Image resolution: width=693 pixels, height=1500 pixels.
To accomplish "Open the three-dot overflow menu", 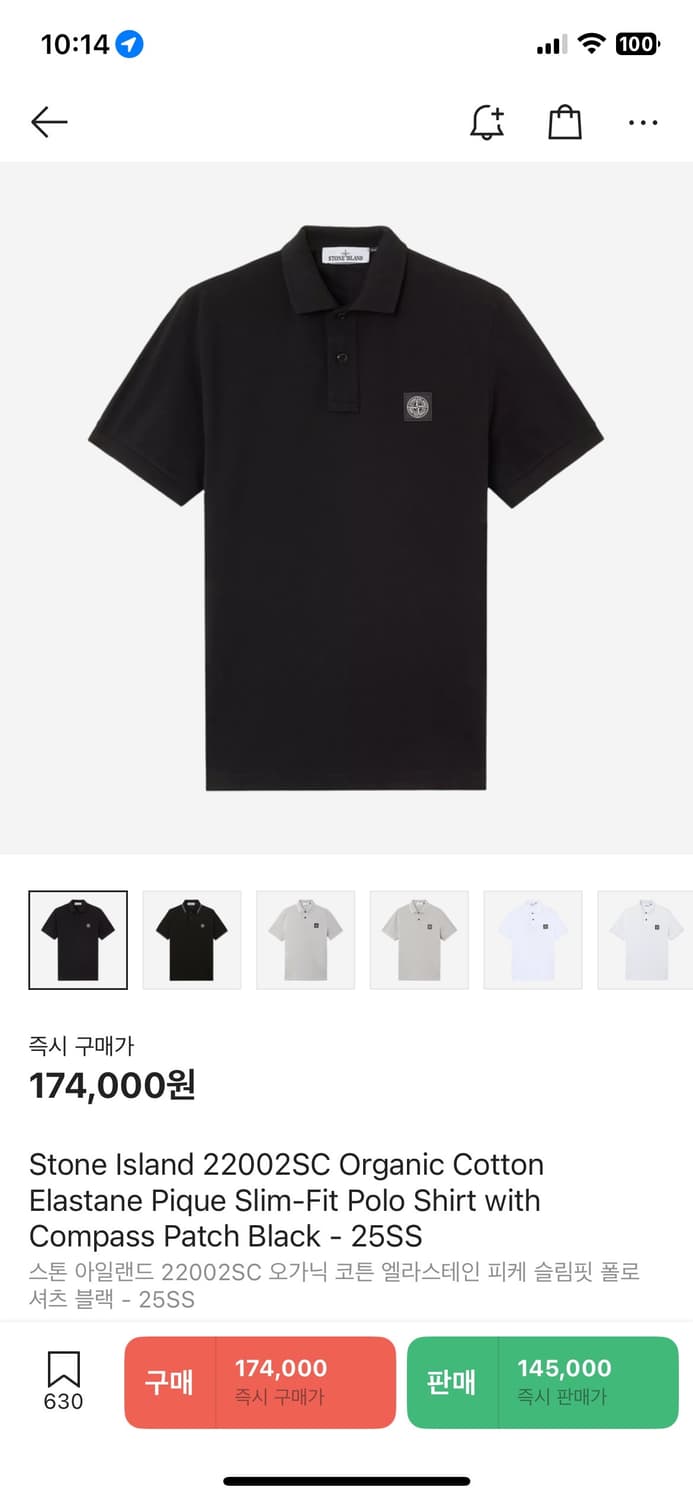I will coord(643,123).
